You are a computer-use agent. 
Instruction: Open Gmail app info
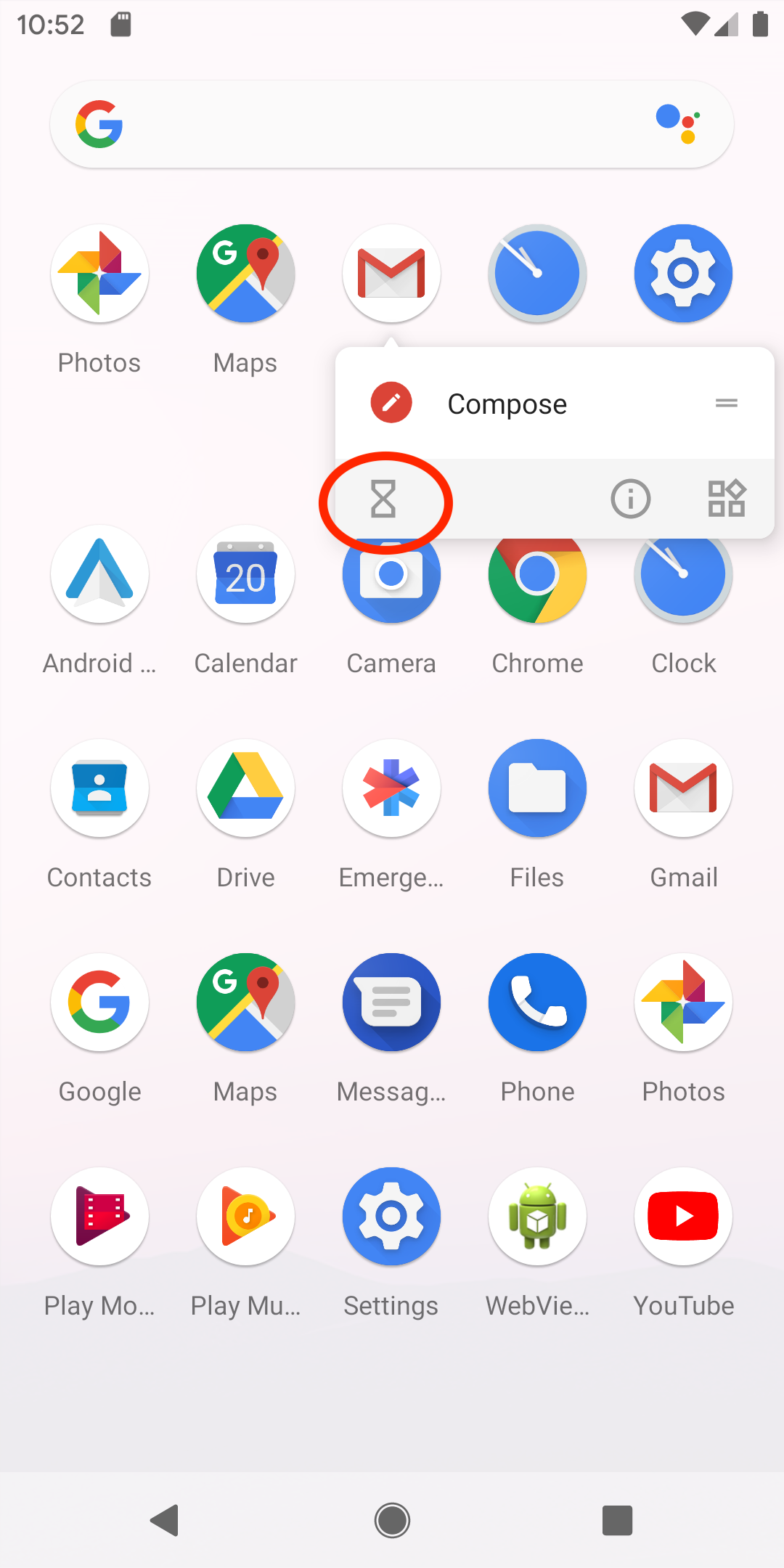click(630, 499)
